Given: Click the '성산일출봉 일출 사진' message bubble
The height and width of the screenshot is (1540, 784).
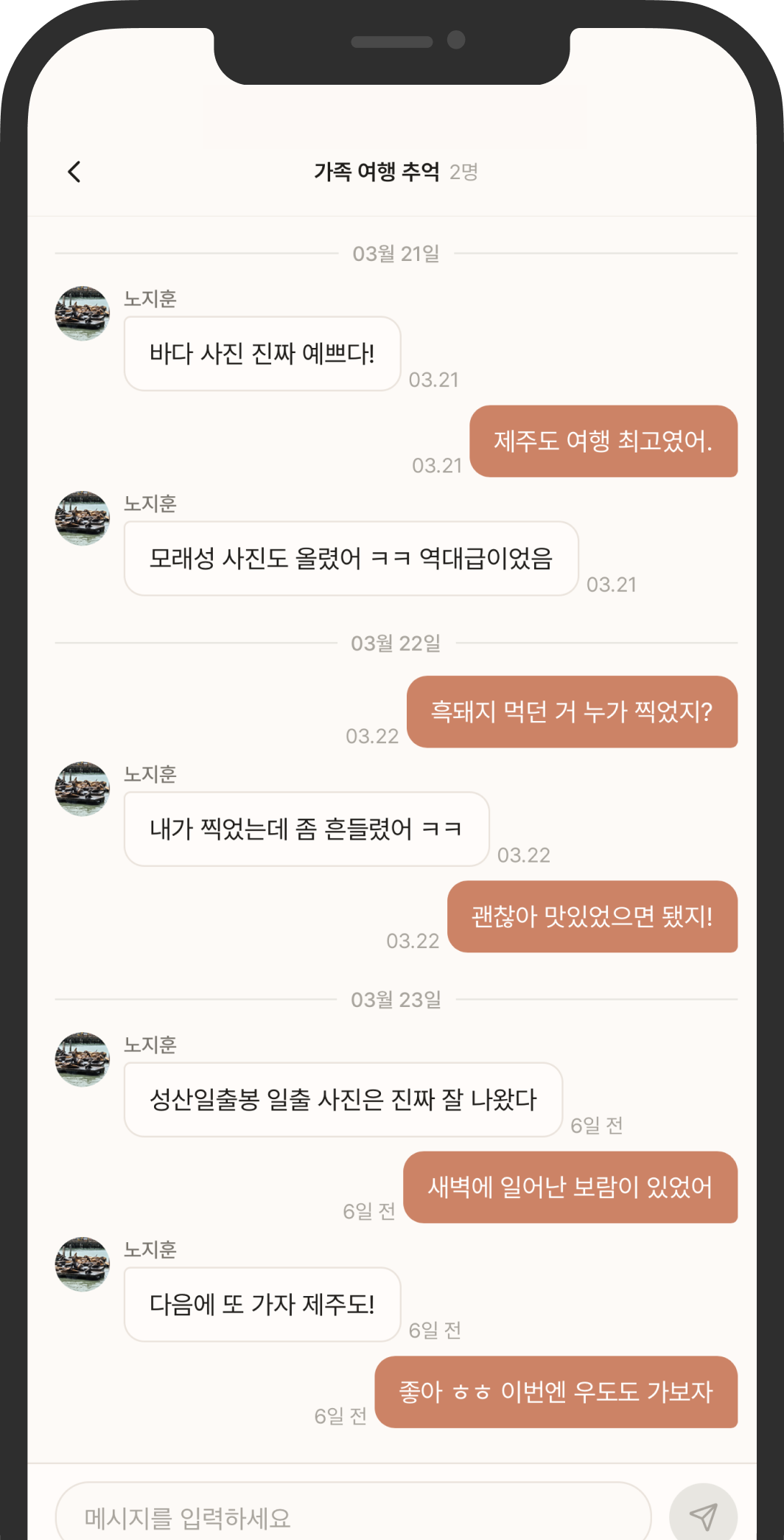Looking at the screenshot, I should tap(343, 1101).
